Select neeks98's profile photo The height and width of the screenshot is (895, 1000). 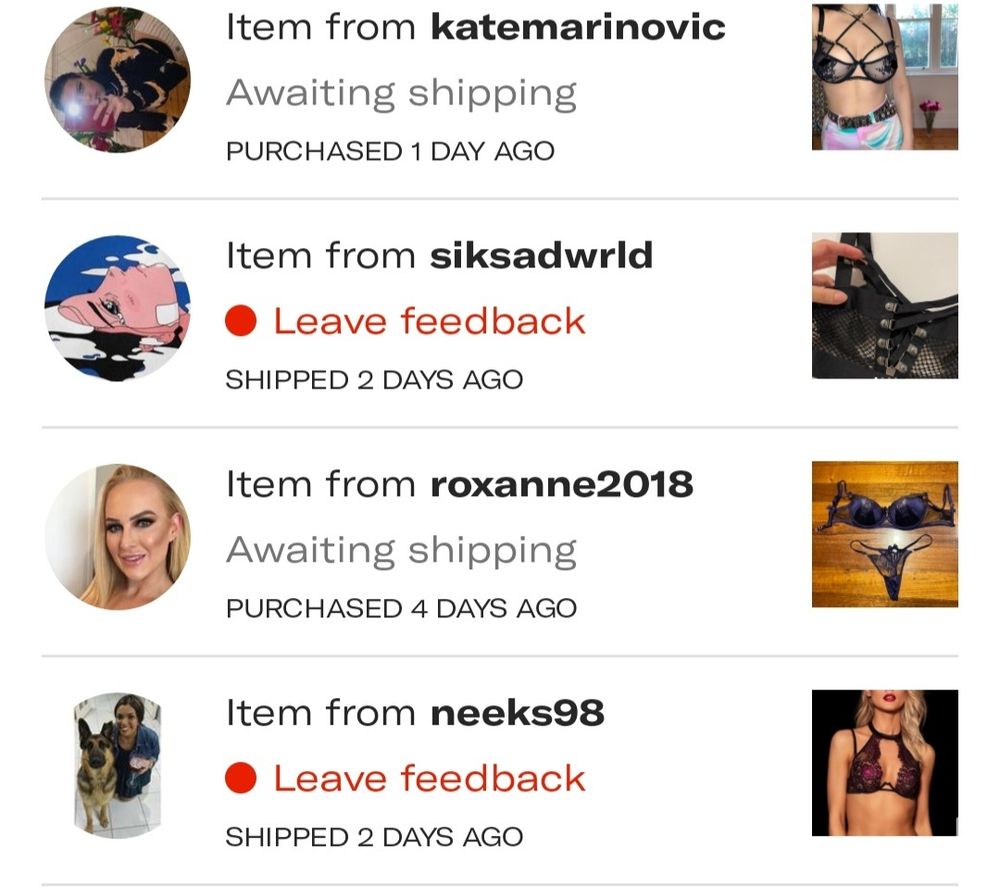(117, 765)
